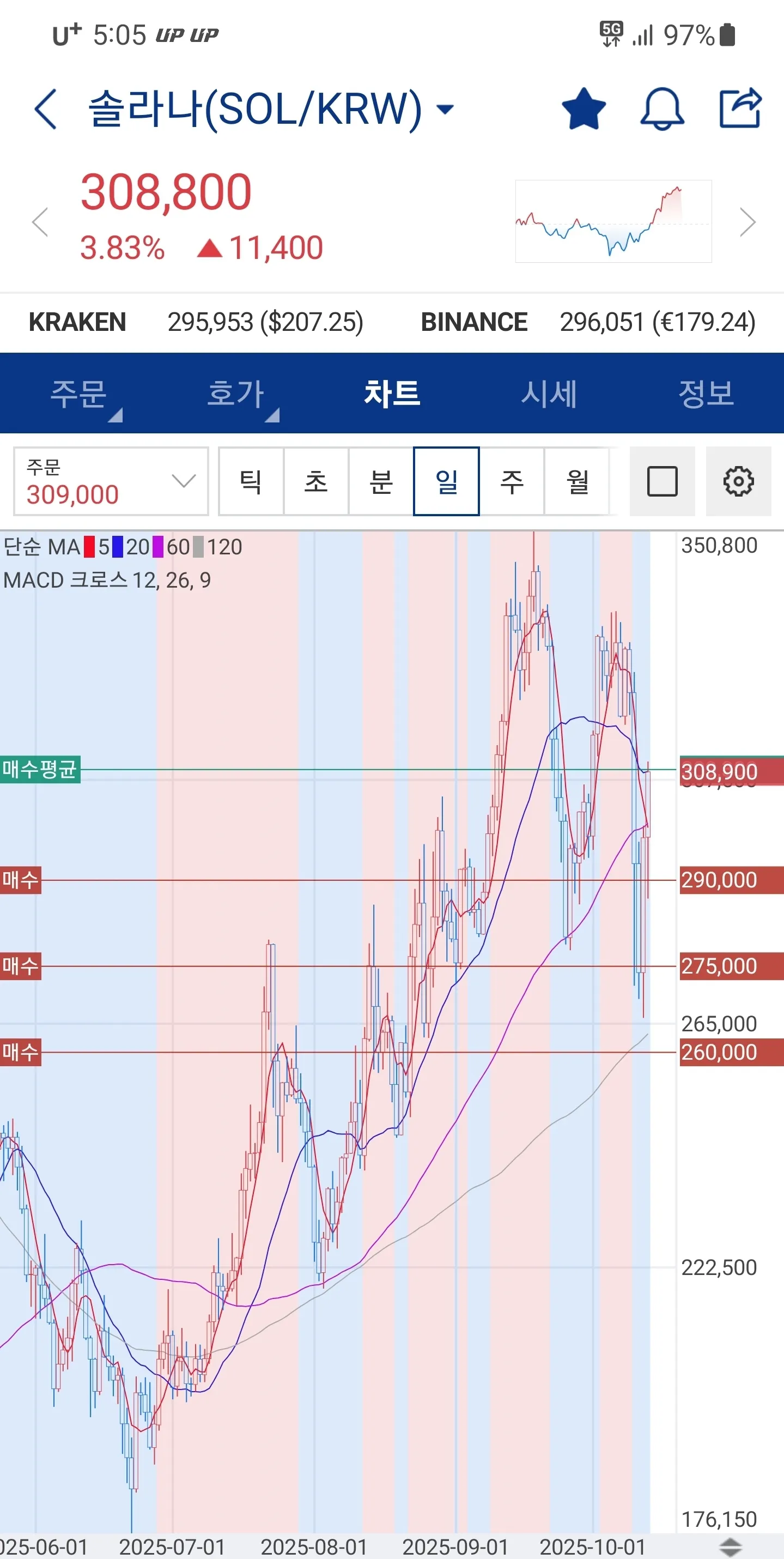
Task: Open chart settings gear
Action: pos(738,482)
